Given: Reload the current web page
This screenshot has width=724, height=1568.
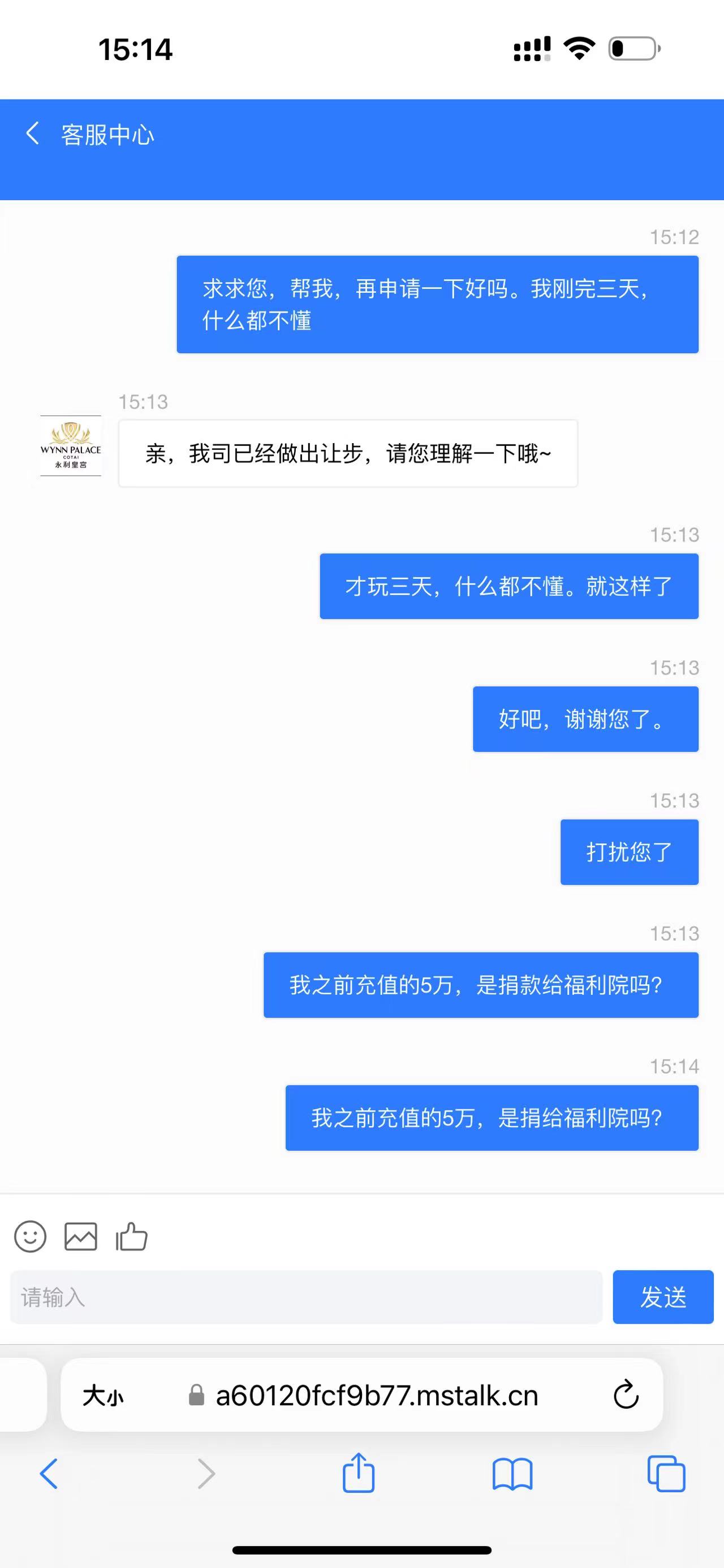Looking at the screenshot, I should (x=626, y=1395).
